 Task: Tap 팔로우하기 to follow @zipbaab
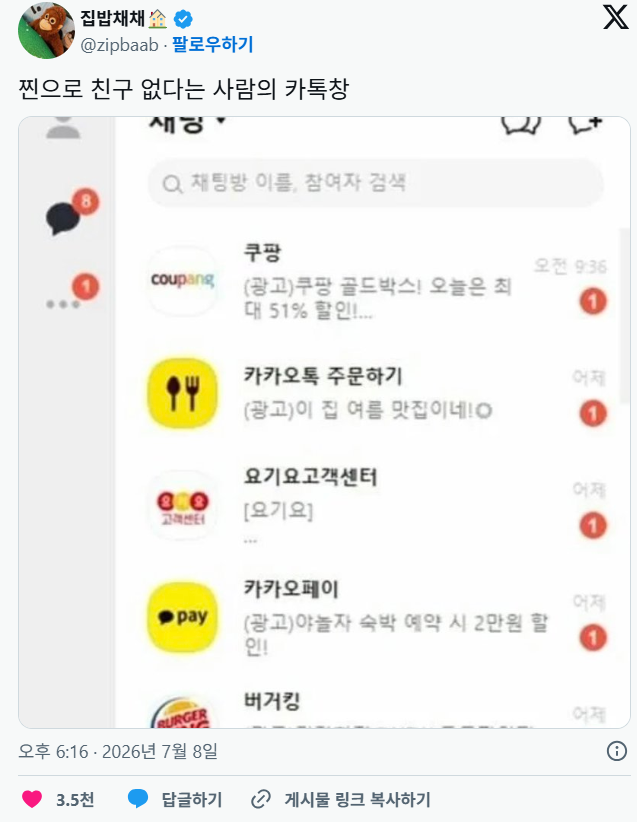click(213, 45)
